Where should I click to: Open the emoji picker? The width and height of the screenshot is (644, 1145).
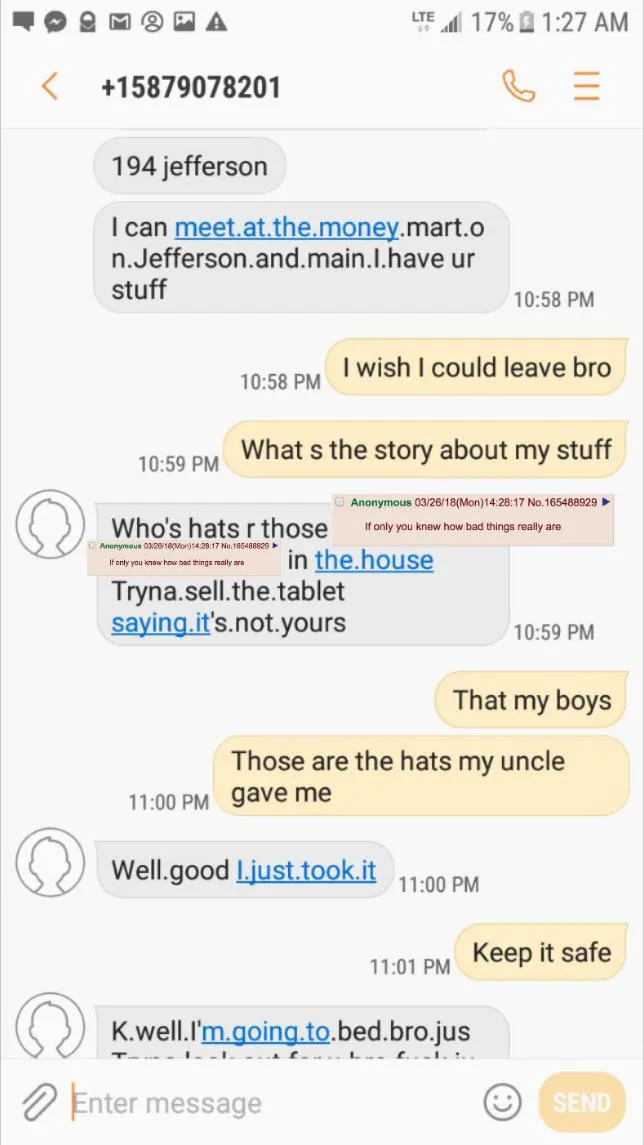[x=502, y=1102]
